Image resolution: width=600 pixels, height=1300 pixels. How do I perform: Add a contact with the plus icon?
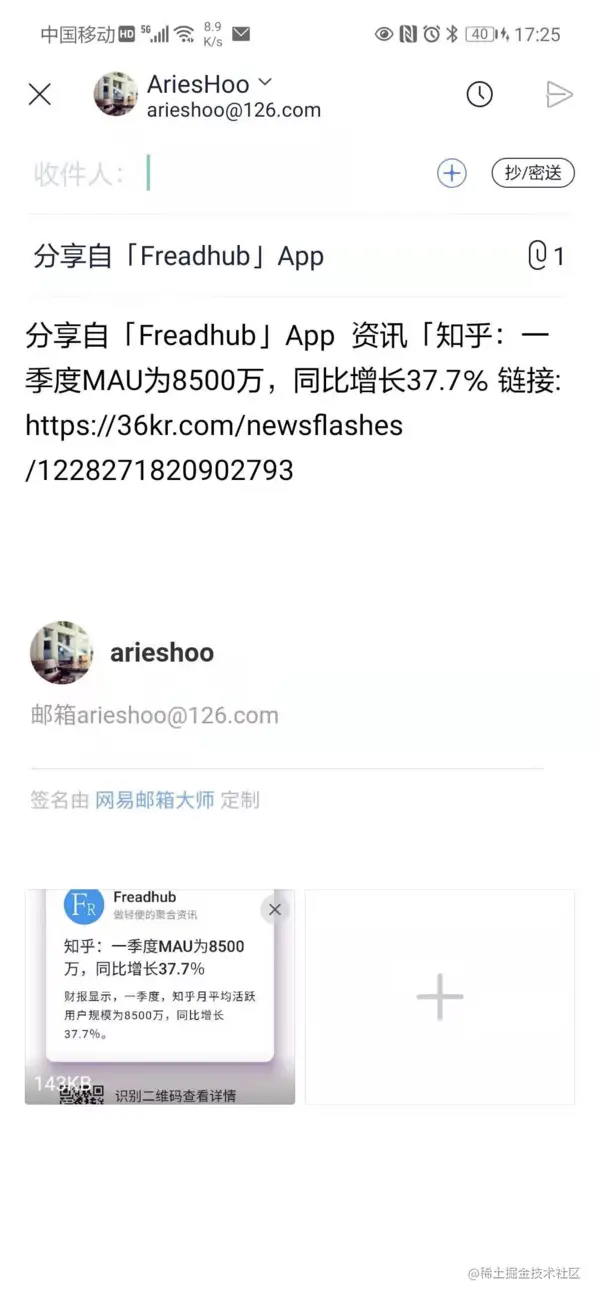pyautogui.click(x=452, y=173)
